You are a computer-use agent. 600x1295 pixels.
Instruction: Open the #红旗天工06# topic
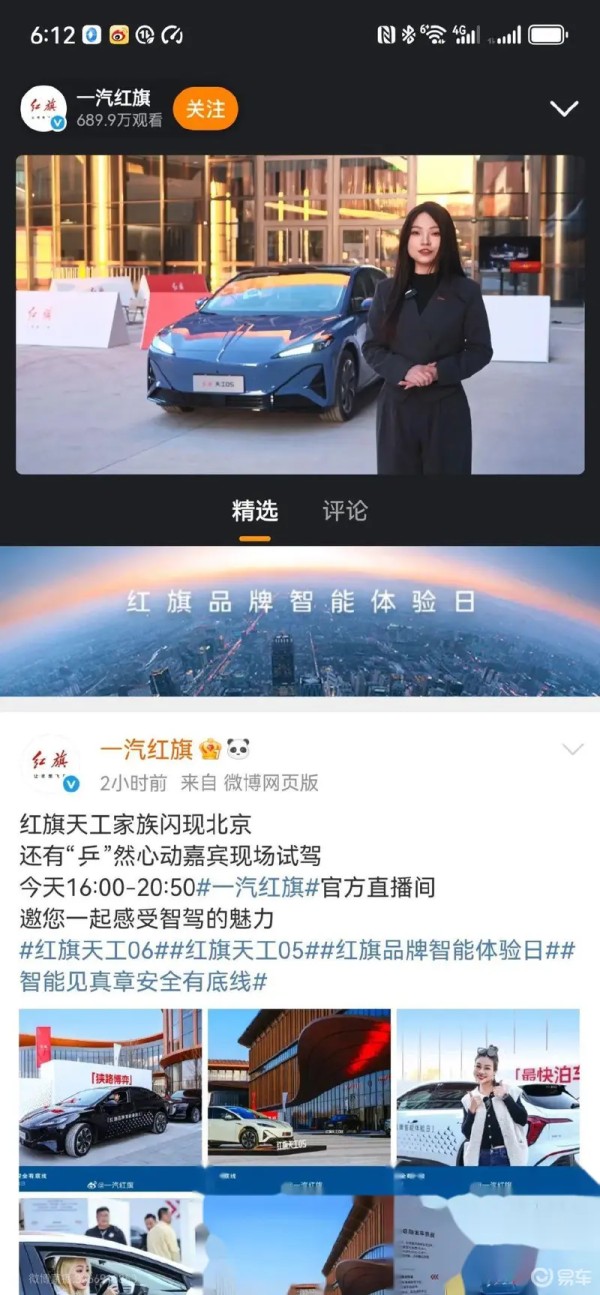[x=95, y=950]
